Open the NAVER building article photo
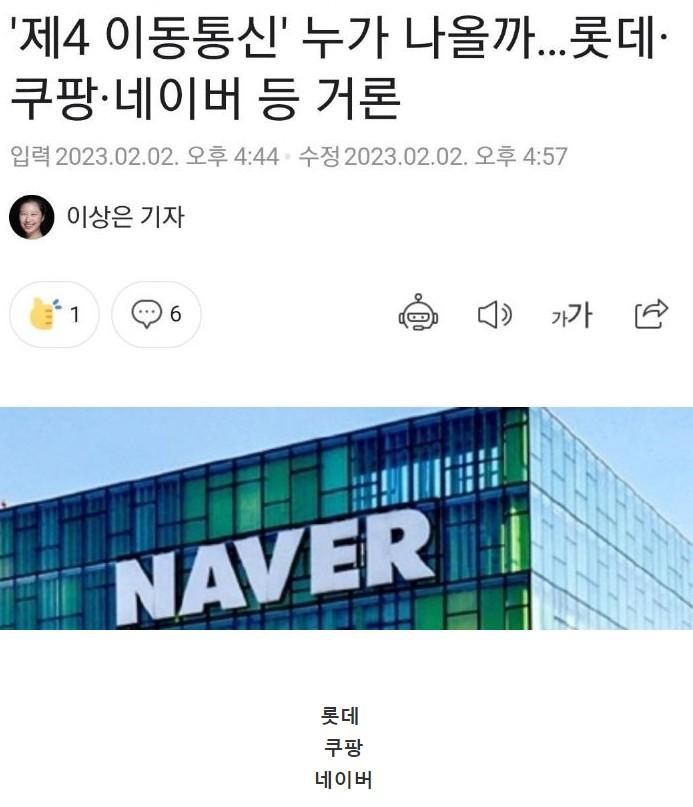693x807 pixels. [346, 518]
